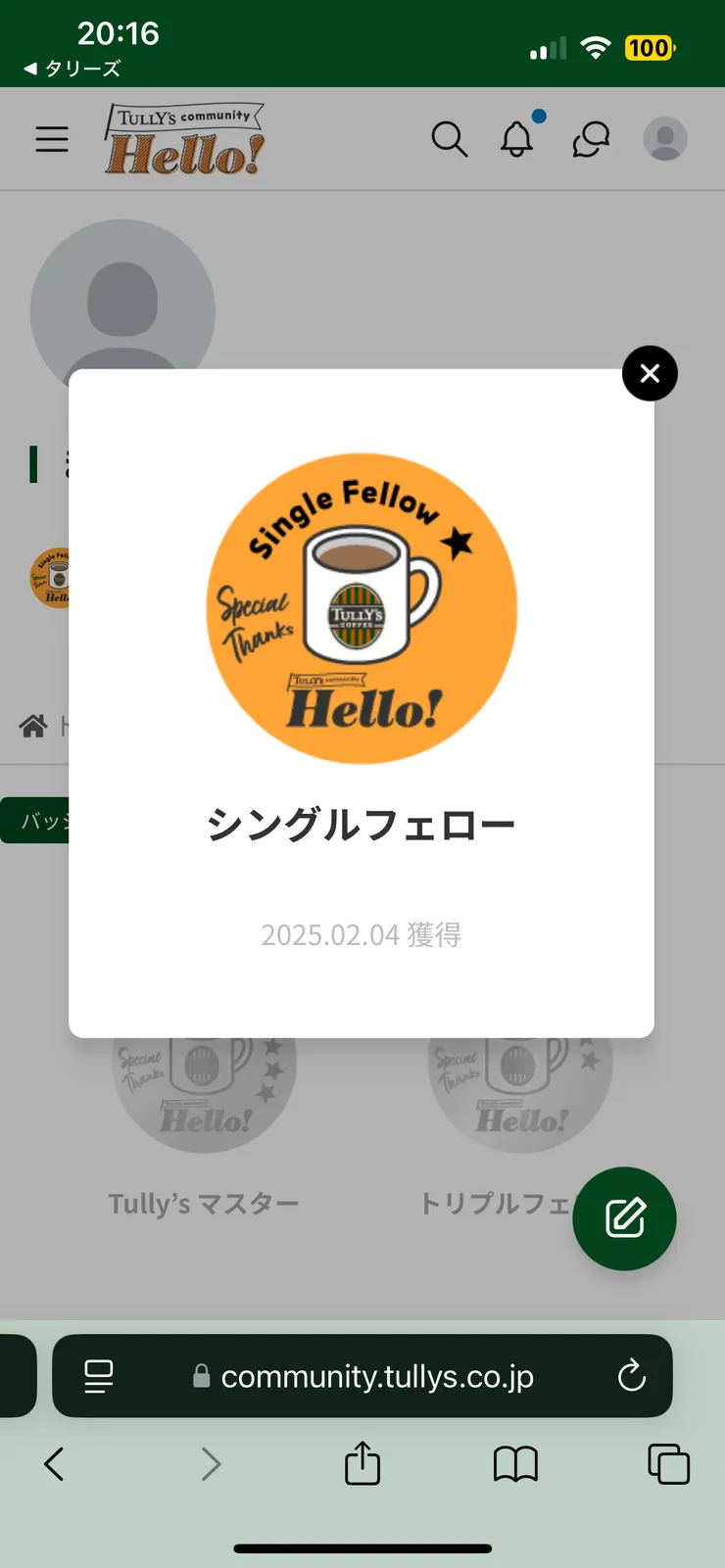Viewport: 725px width, 1568px height.
Task: Close the シングルフェロー badge popup
Action: (x=650, y=373)
